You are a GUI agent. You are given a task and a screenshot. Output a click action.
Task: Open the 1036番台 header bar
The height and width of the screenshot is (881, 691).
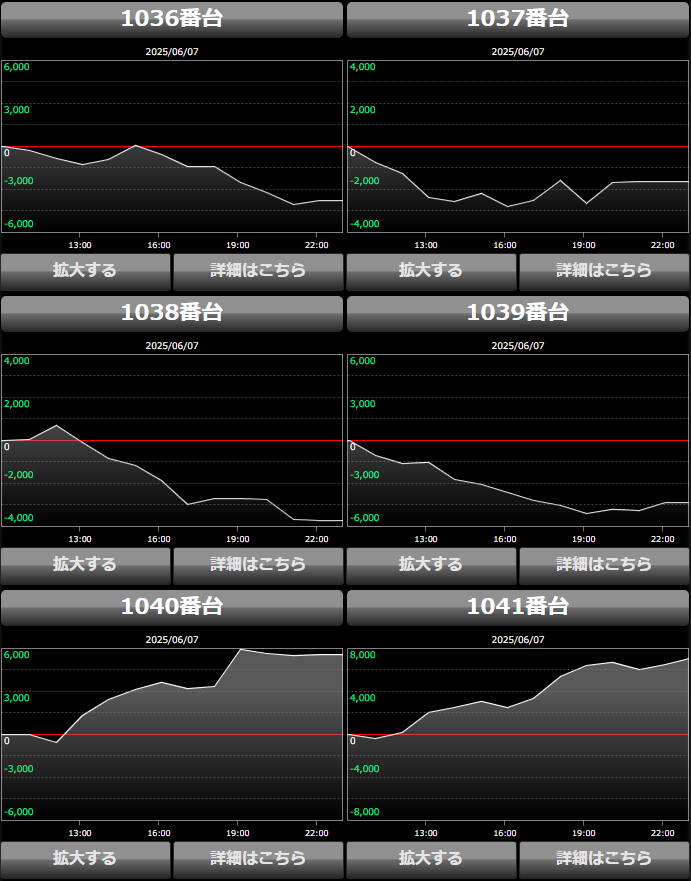click(172, 19)
